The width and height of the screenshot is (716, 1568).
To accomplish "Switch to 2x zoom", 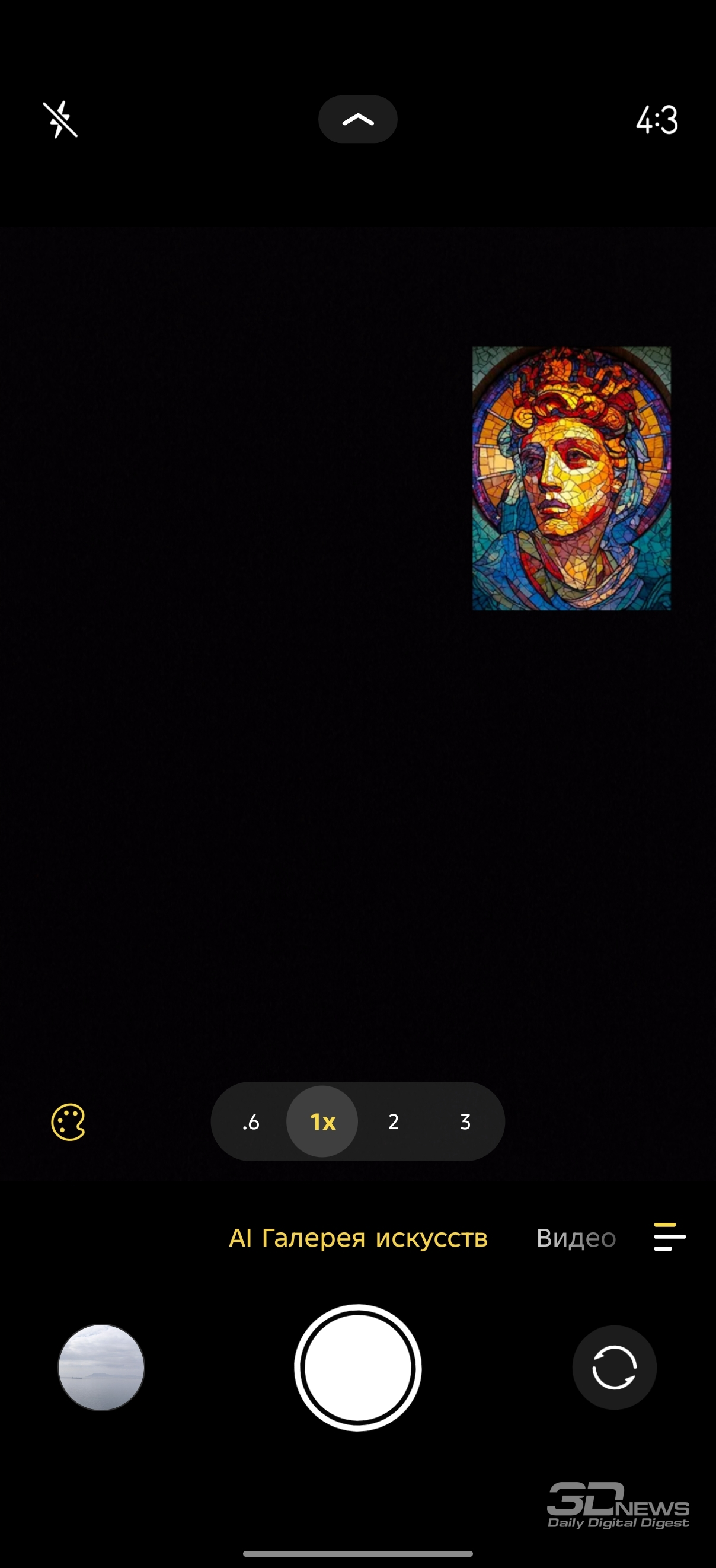I will 394,1121.
